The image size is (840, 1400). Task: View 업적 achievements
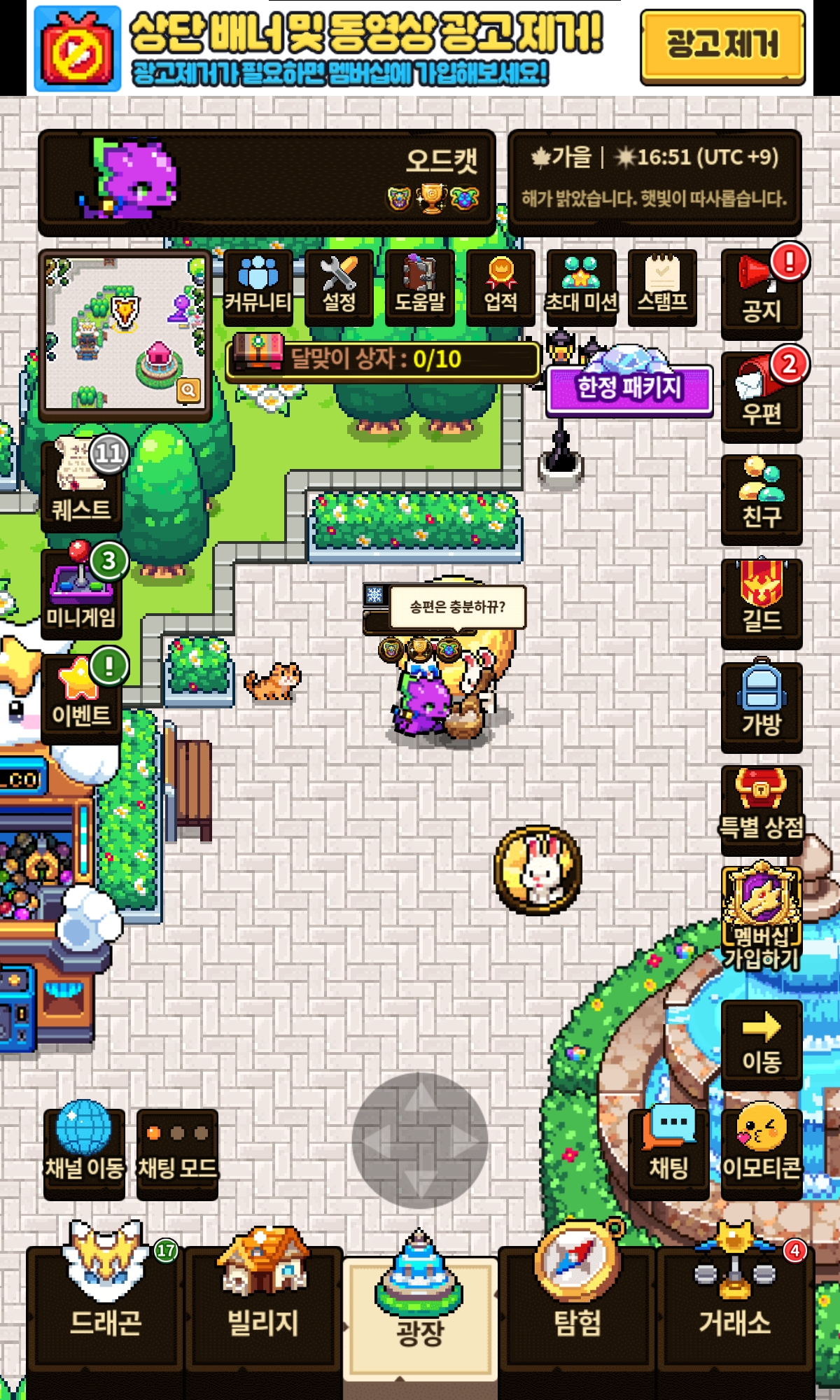[501, 287]
